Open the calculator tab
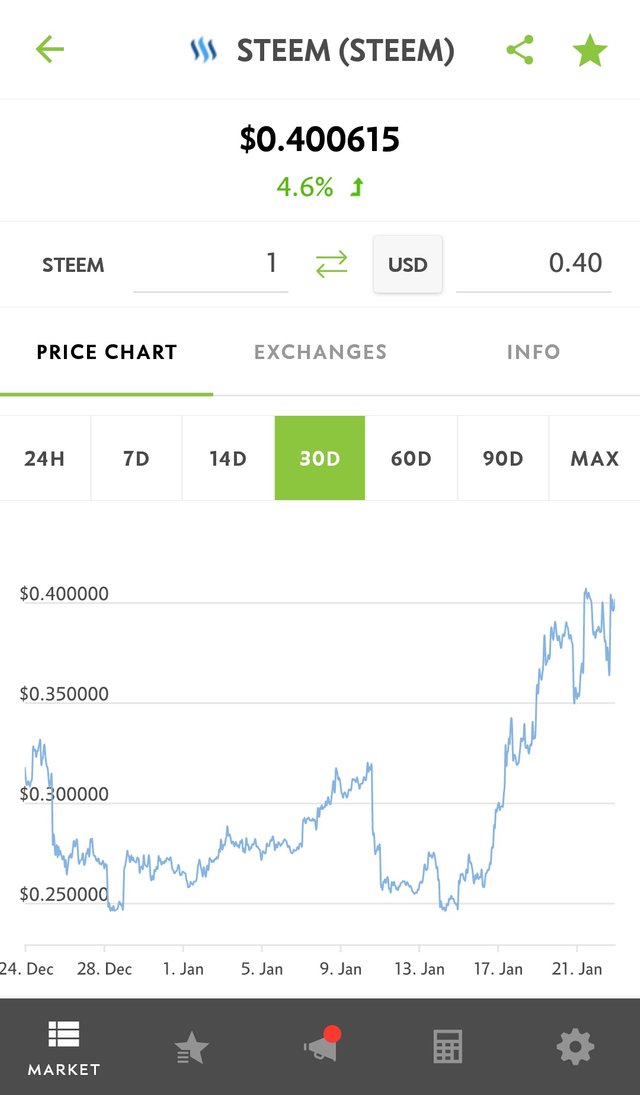 click(448, 1047)
